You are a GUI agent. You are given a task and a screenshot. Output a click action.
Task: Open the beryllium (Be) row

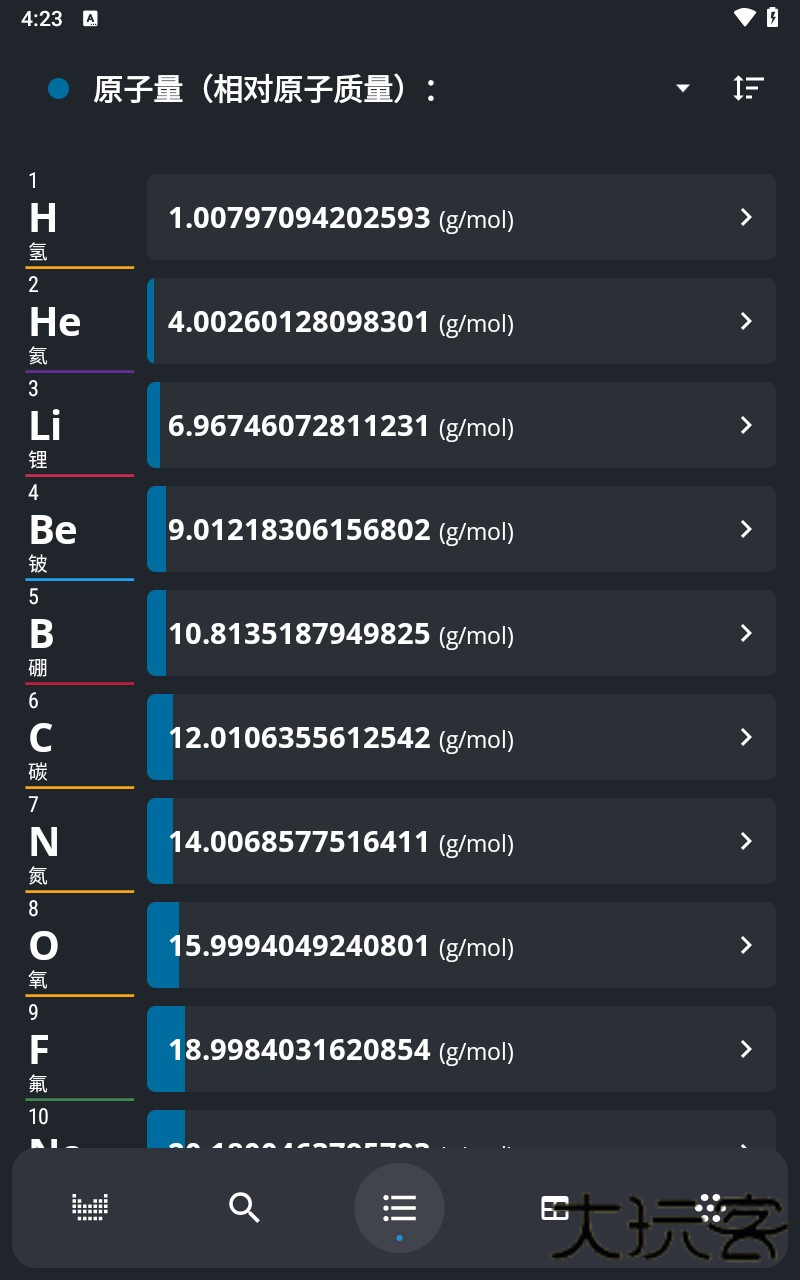click(461, 529)
